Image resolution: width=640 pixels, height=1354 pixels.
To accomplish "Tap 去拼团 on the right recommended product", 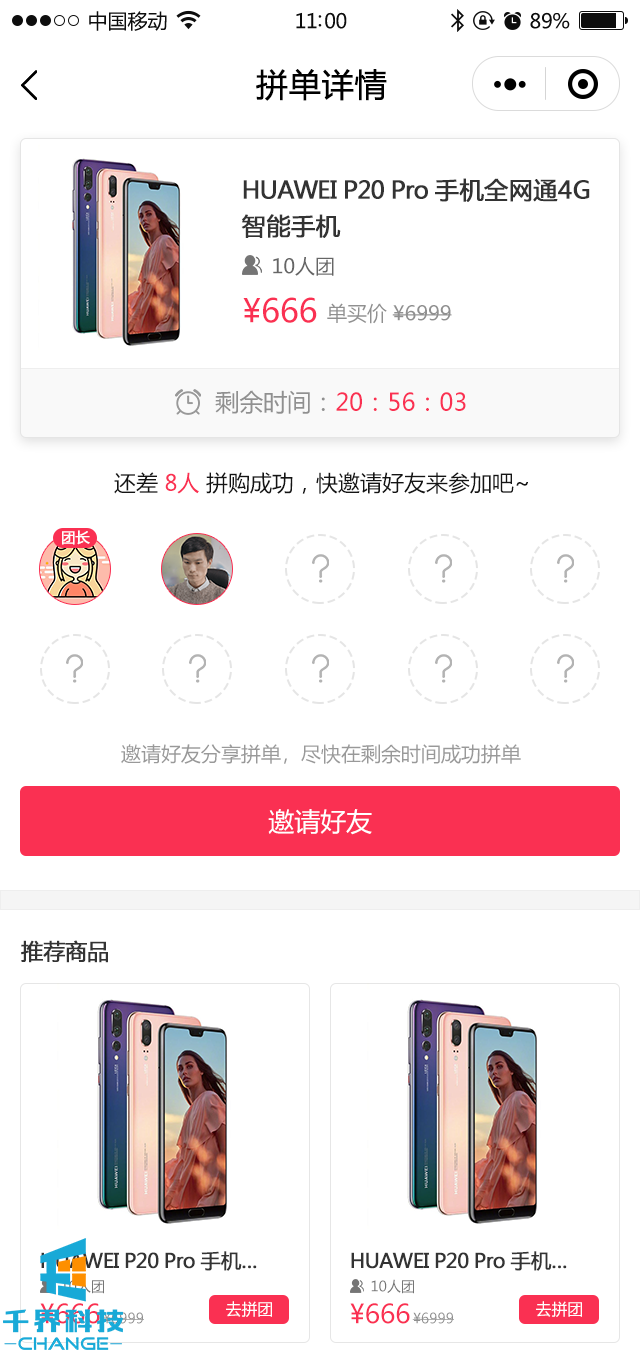I will (x=558, y=1309).
